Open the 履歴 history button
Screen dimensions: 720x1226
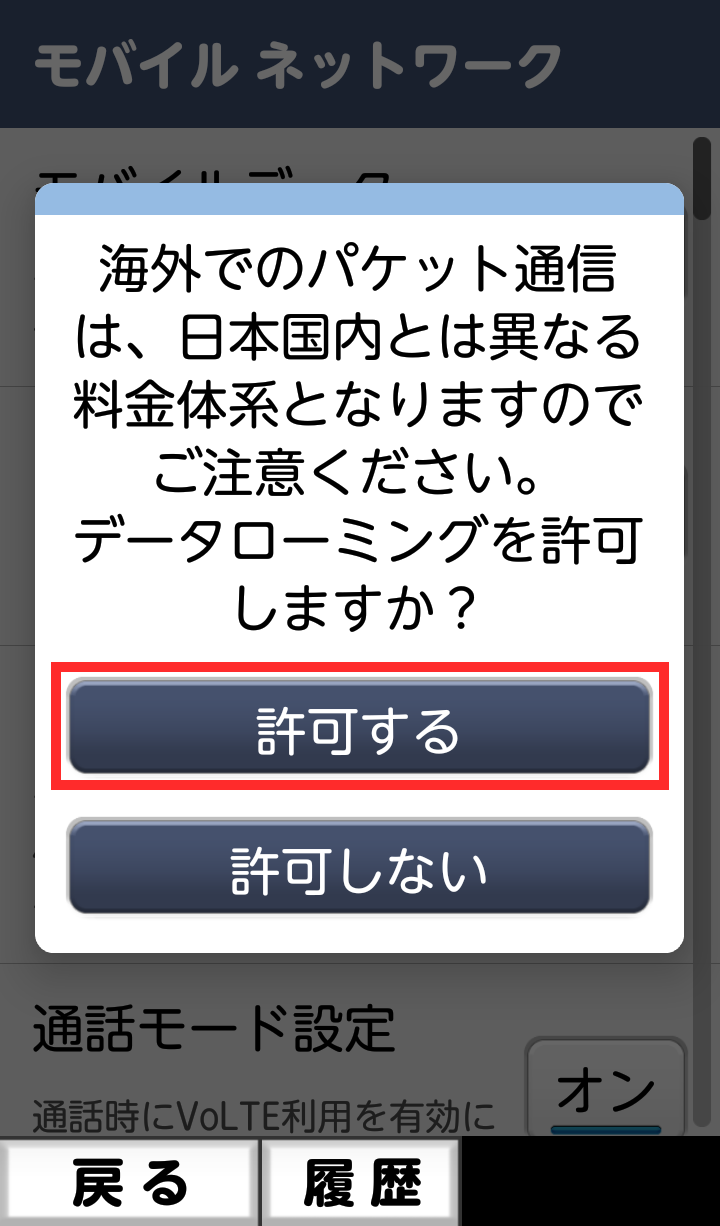pos(361,1182)
